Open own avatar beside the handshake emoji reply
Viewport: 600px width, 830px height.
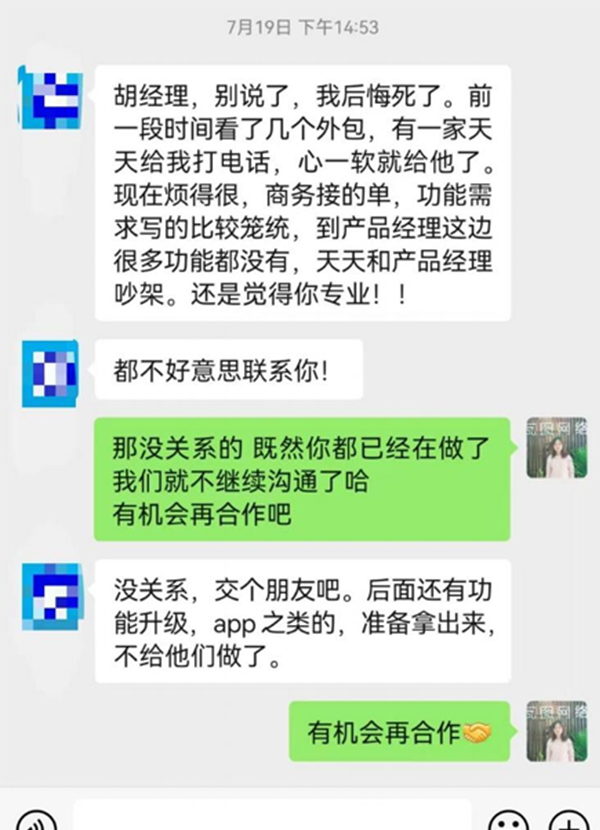[557, 731]
